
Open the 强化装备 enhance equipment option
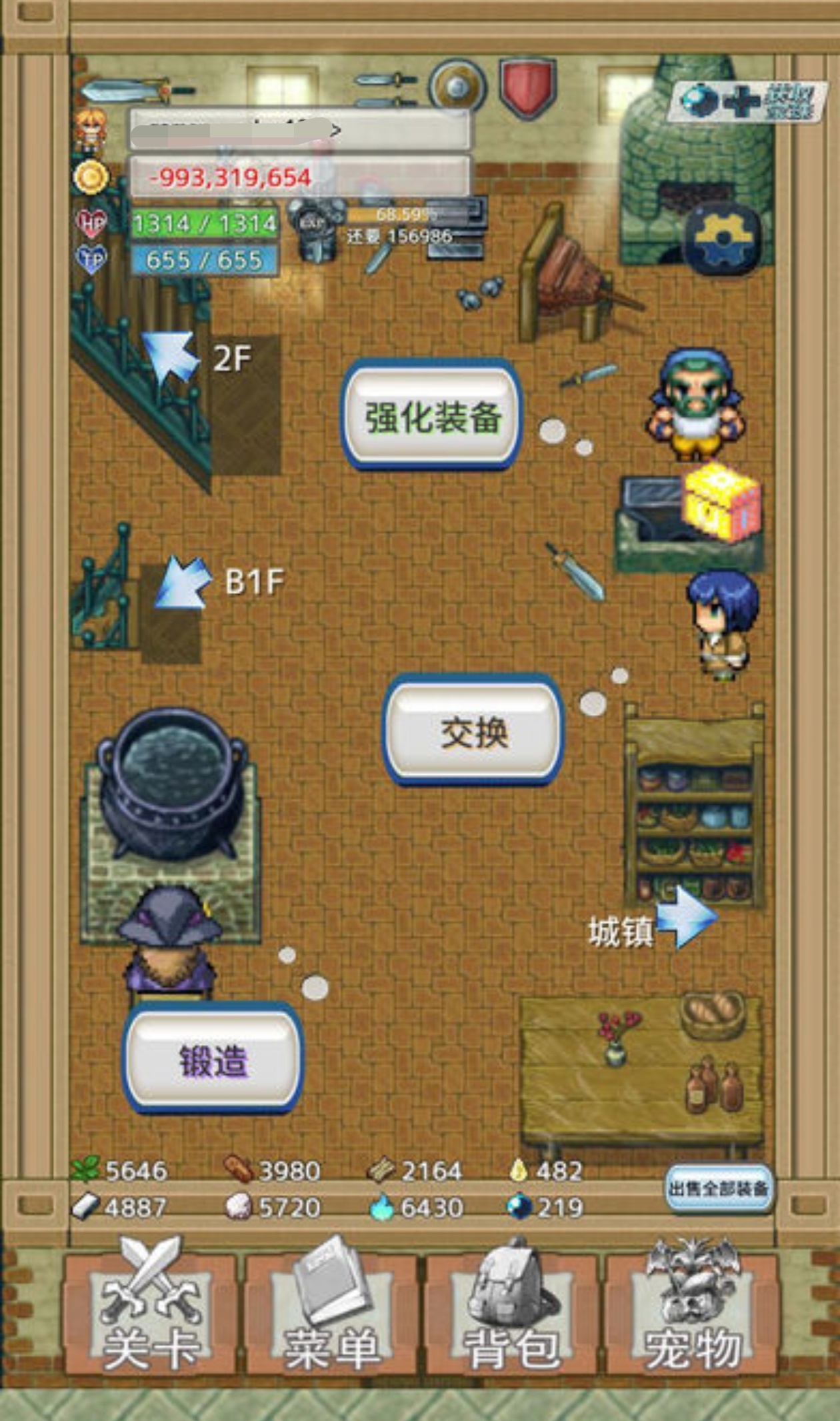coord(431,416)
